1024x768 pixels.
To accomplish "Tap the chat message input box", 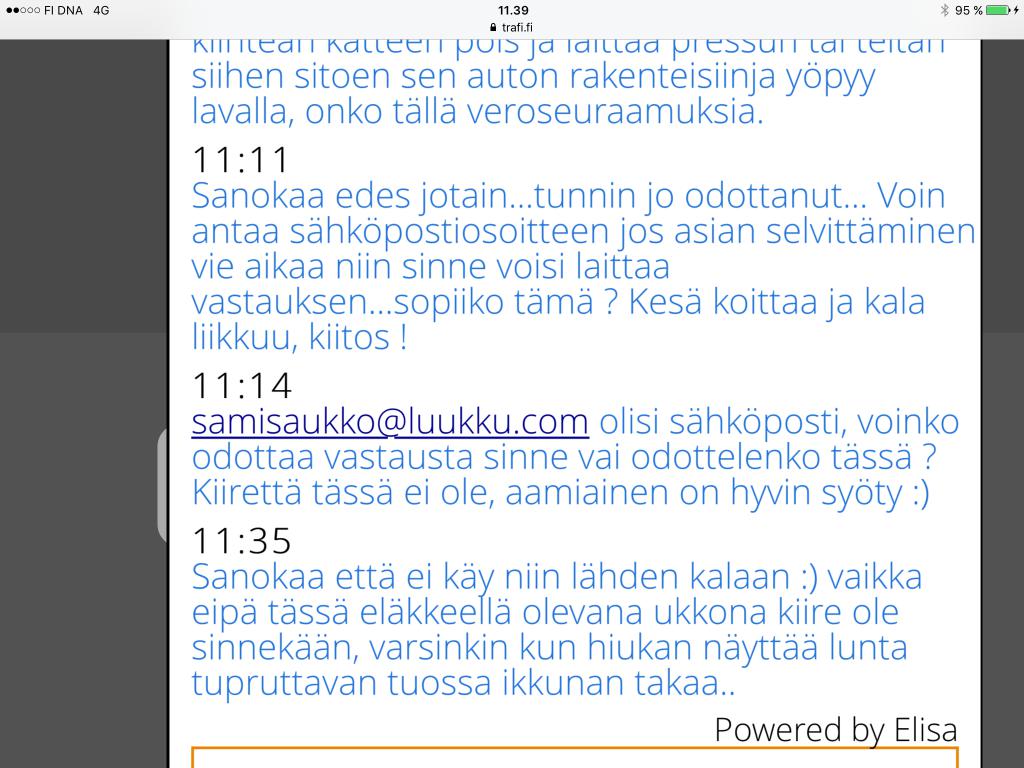I will (x=574, y=757).
